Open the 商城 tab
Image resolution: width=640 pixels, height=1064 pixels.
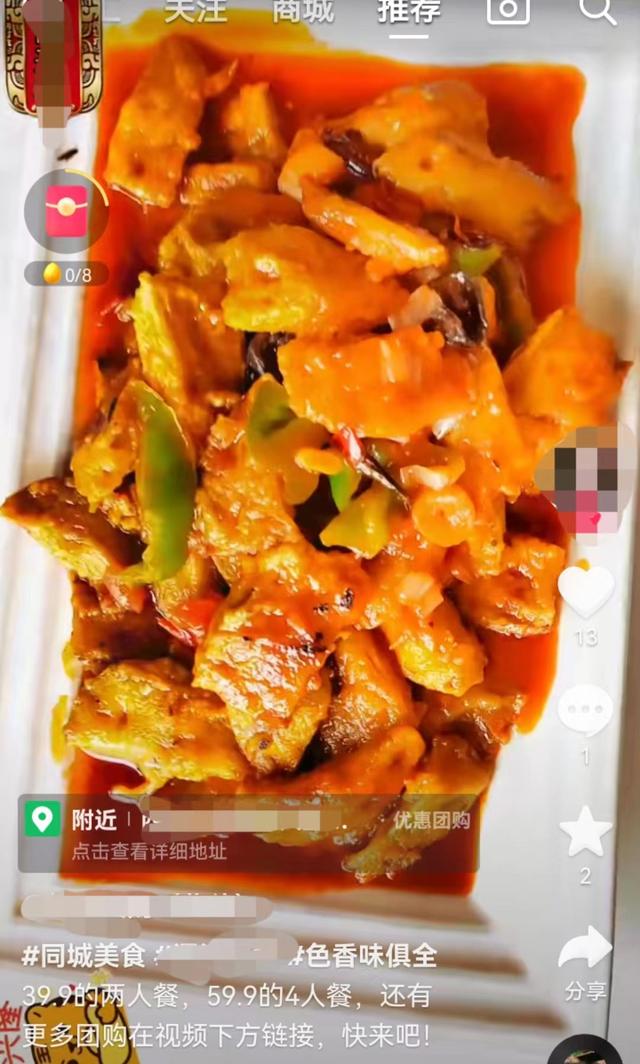point(304,11)
